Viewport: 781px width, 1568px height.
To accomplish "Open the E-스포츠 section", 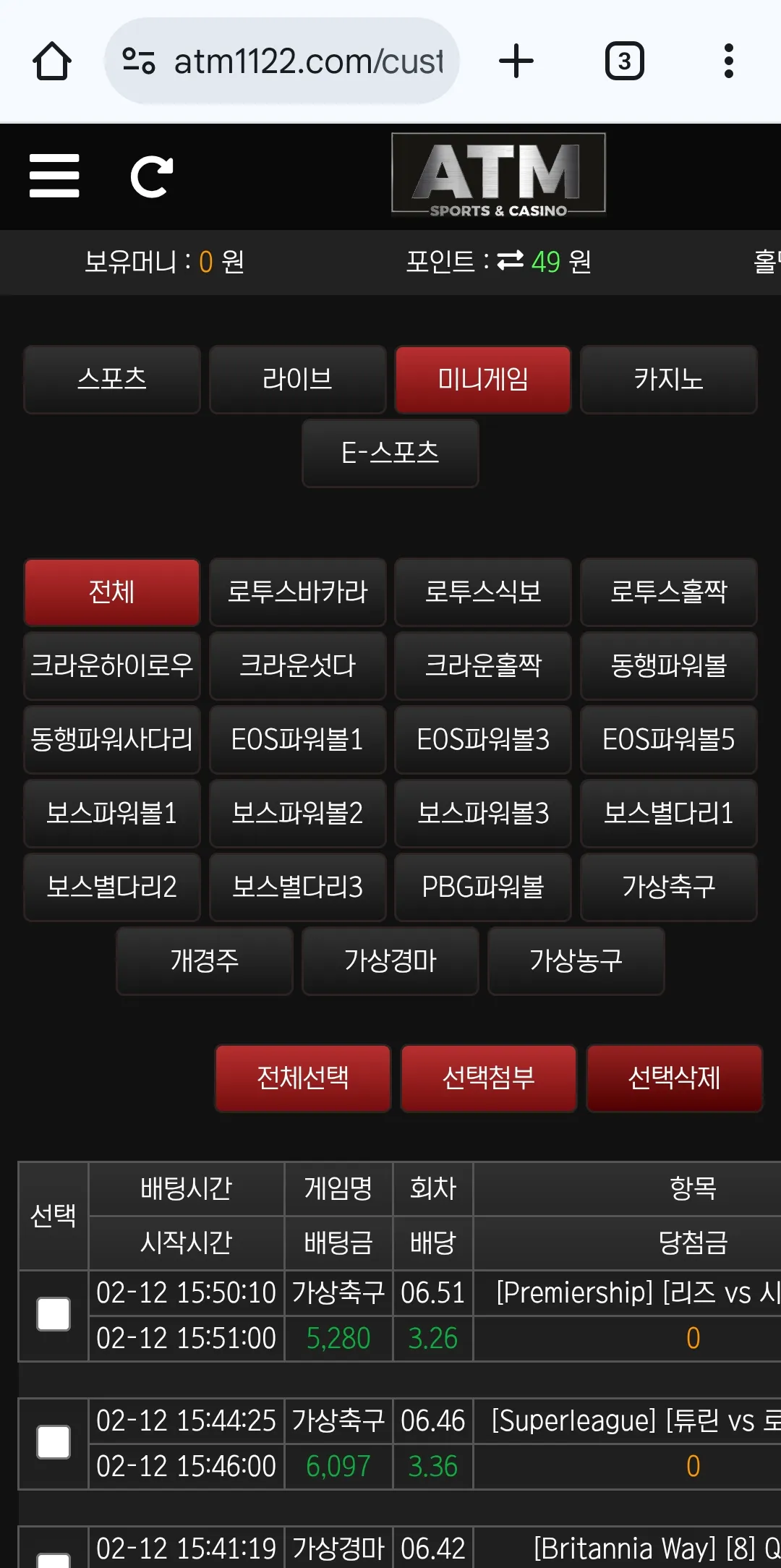I will point(390,453).
